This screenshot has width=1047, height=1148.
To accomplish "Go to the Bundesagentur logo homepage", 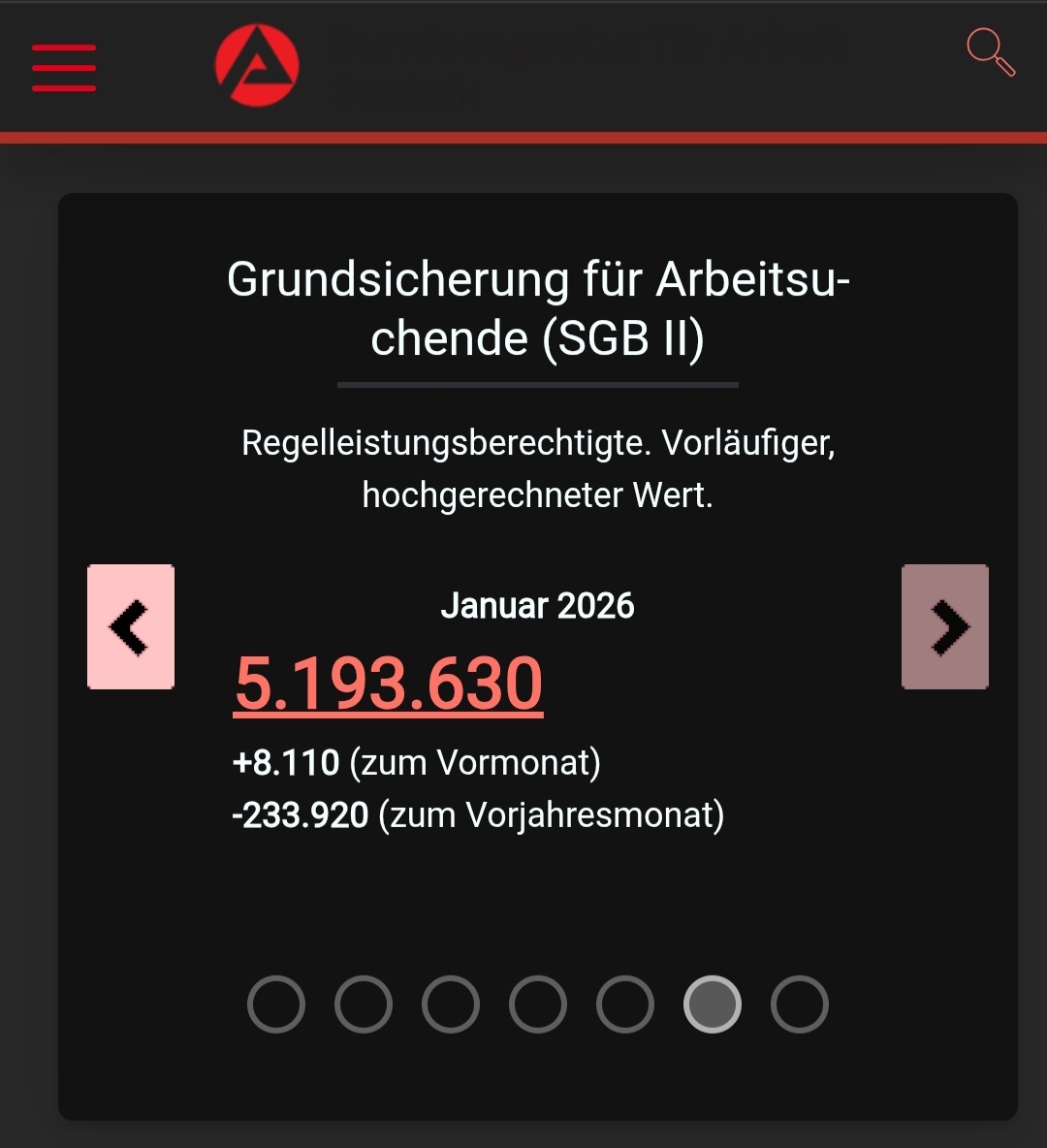I will (257, 66).
